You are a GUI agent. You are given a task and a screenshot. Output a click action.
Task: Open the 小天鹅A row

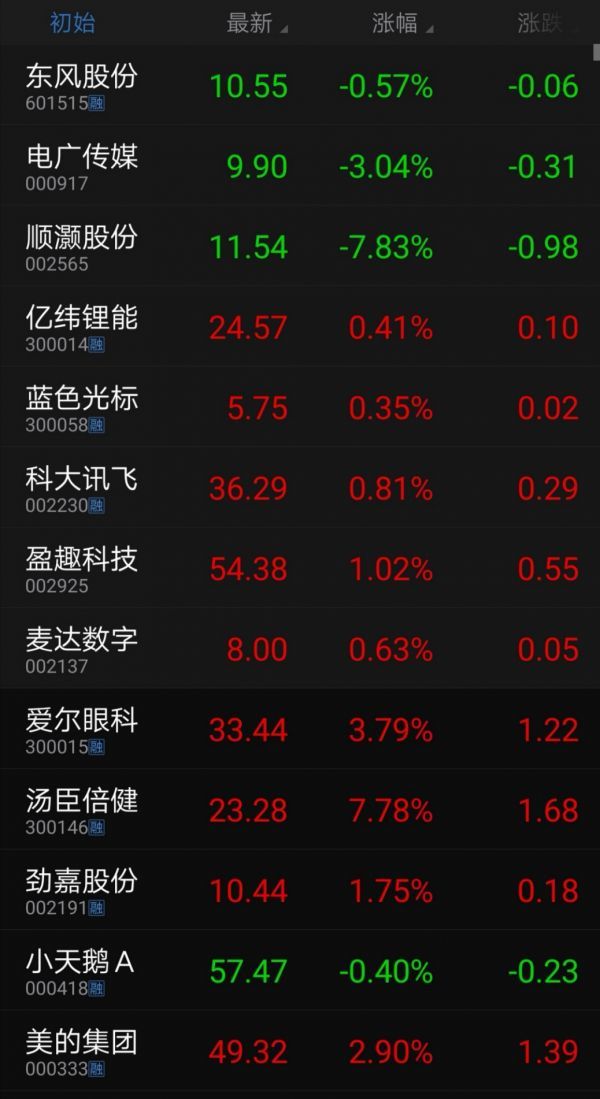click(x=300, y=971)
